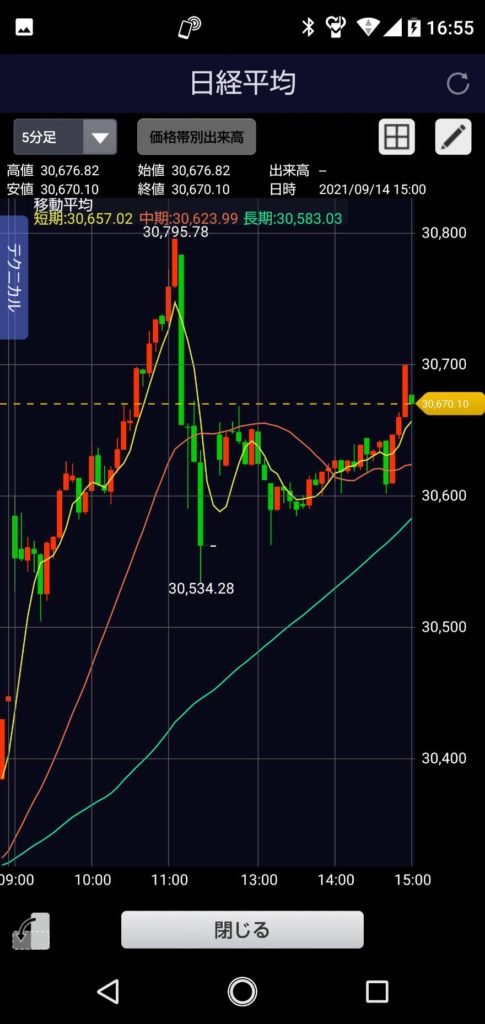
Task: Open the pencil drawing tool
Action: (x=454, y=137)
